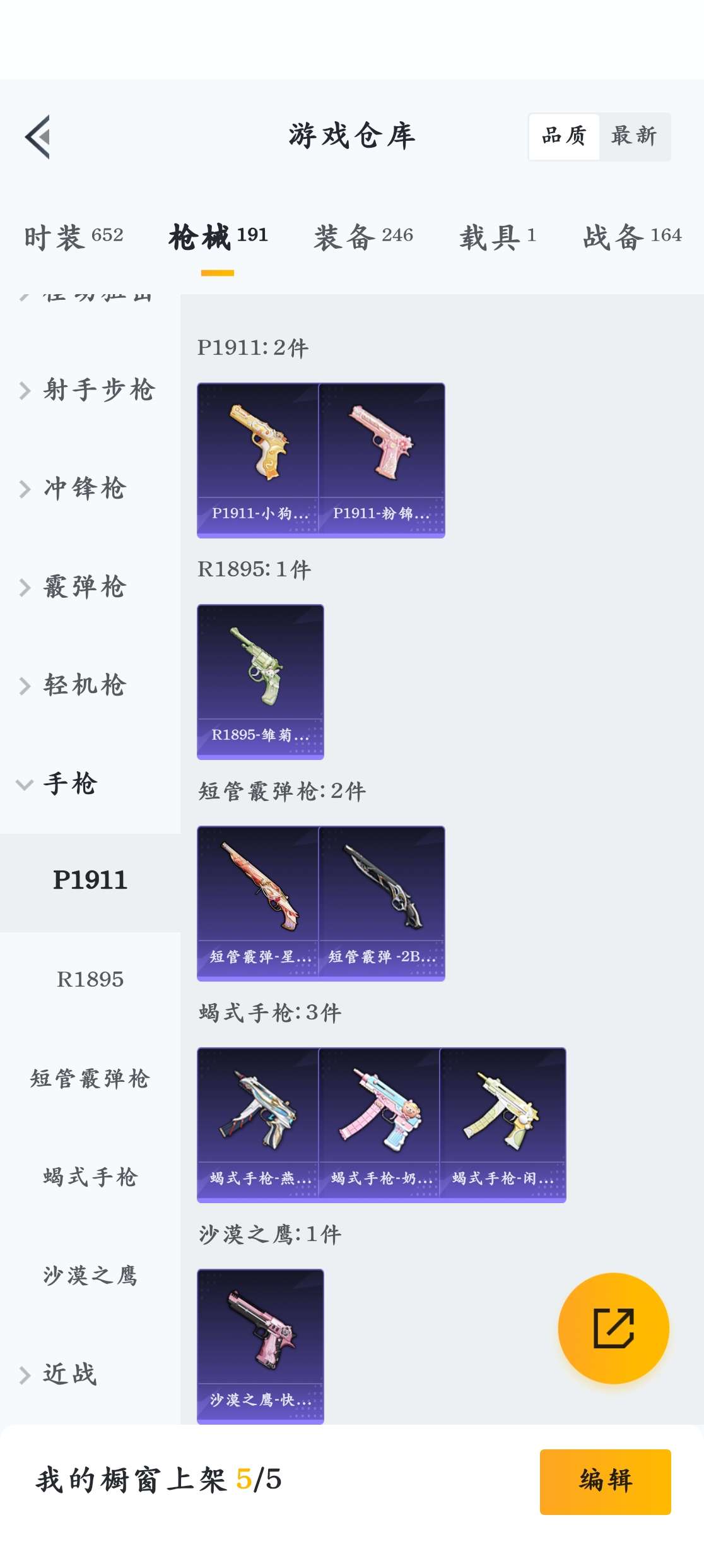Expand the 射手步枪 category
Viewport: 704px width, 1568px height.
[x=88, y=390]
